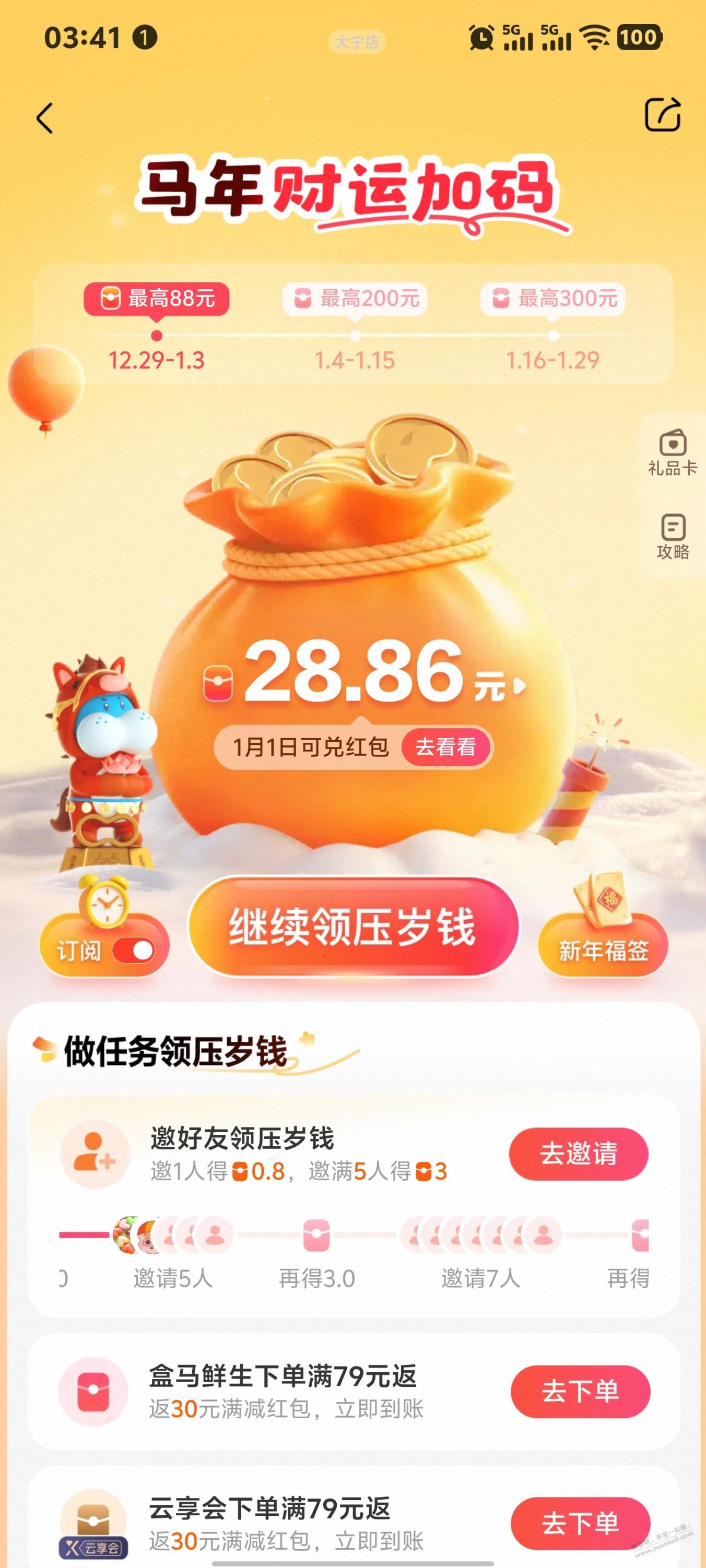Screen dimensions: 706x1568
Task: Tap 去下单 for 盒马鲜生 task
Action: pos(580,1392)
